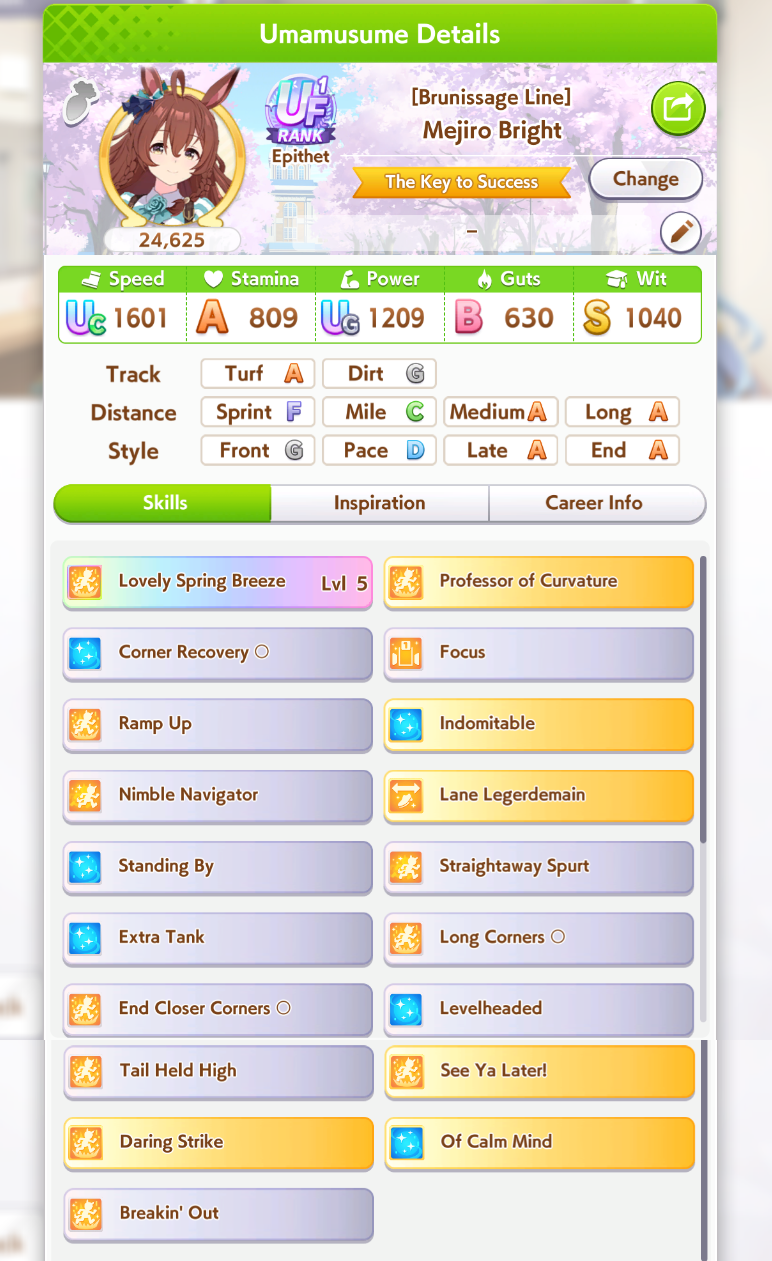Open the Nimble Navigator skill
The height and width of the screenshot is (1261, 772).
pyautogui.click(x=218, y=796)
